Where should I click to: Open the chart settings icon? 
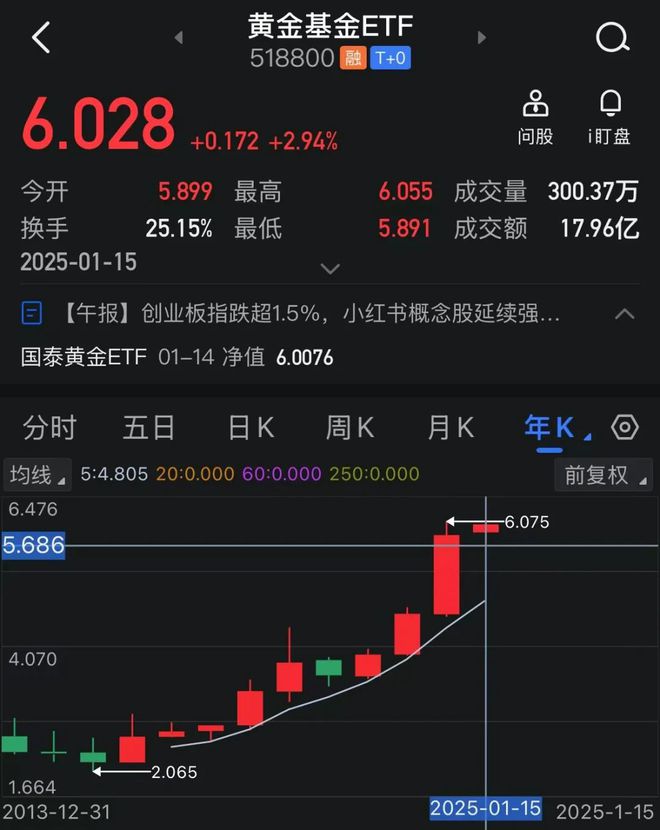coord(625,428)
